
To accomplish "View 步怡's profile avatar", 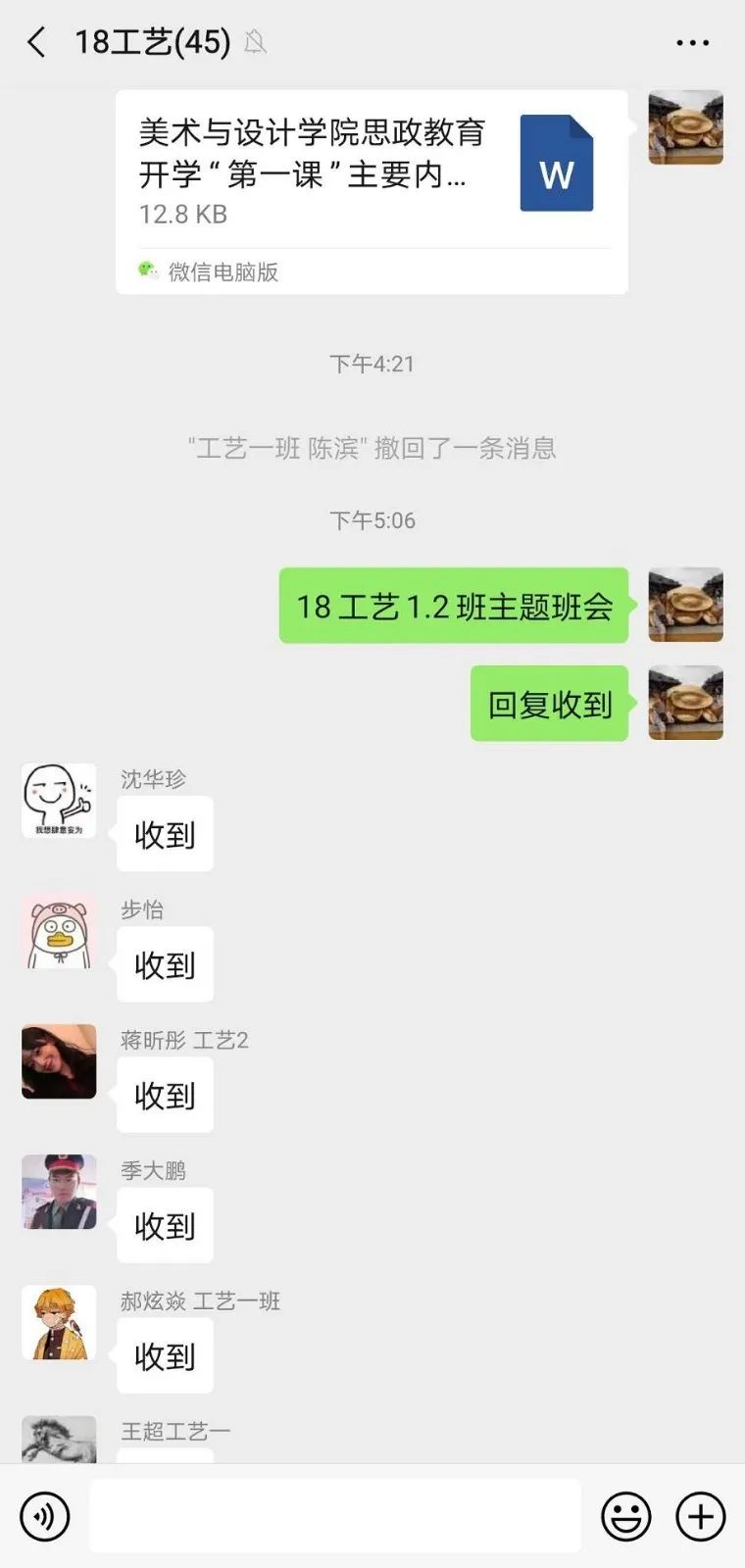I will point(59,931).
